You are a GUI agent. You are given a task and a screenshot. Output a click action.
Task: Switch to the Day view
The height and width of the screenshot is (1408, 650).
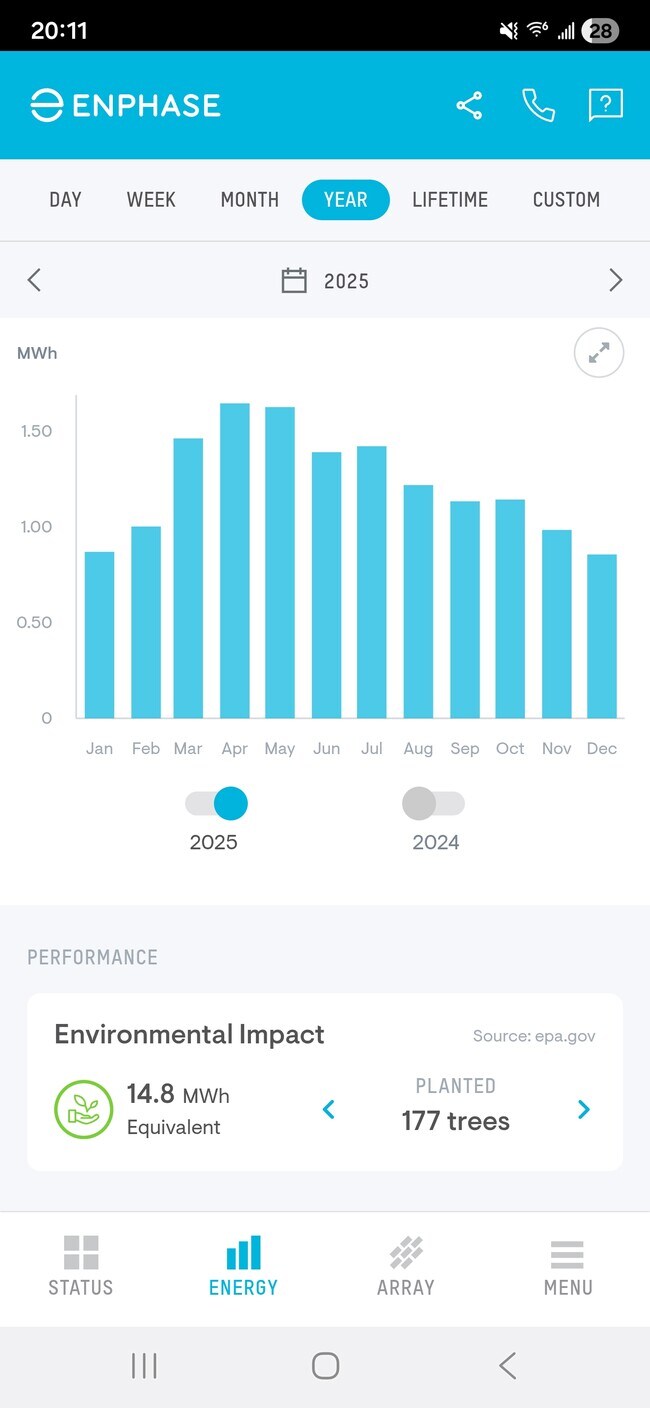pos(65,200)
